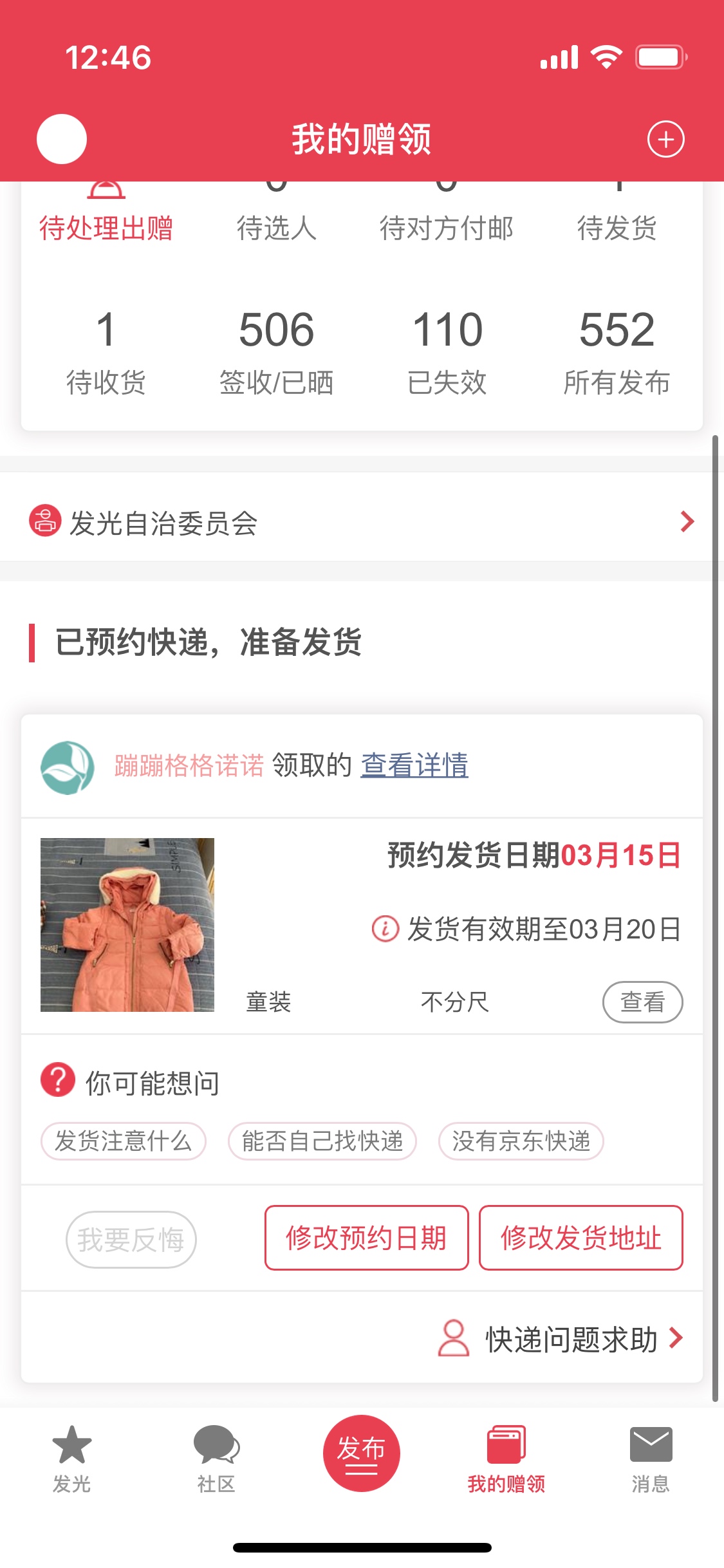This screenshot has height=1568, width=724.
Task: Tap 我要反悔 button
Action: [x=131, y=1239]
